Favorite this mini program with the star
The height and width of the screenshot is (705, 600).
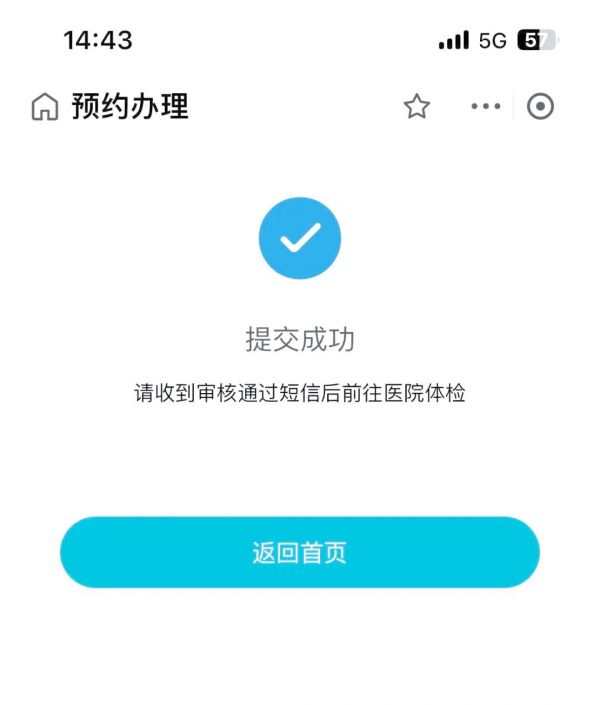coord(416,107)
